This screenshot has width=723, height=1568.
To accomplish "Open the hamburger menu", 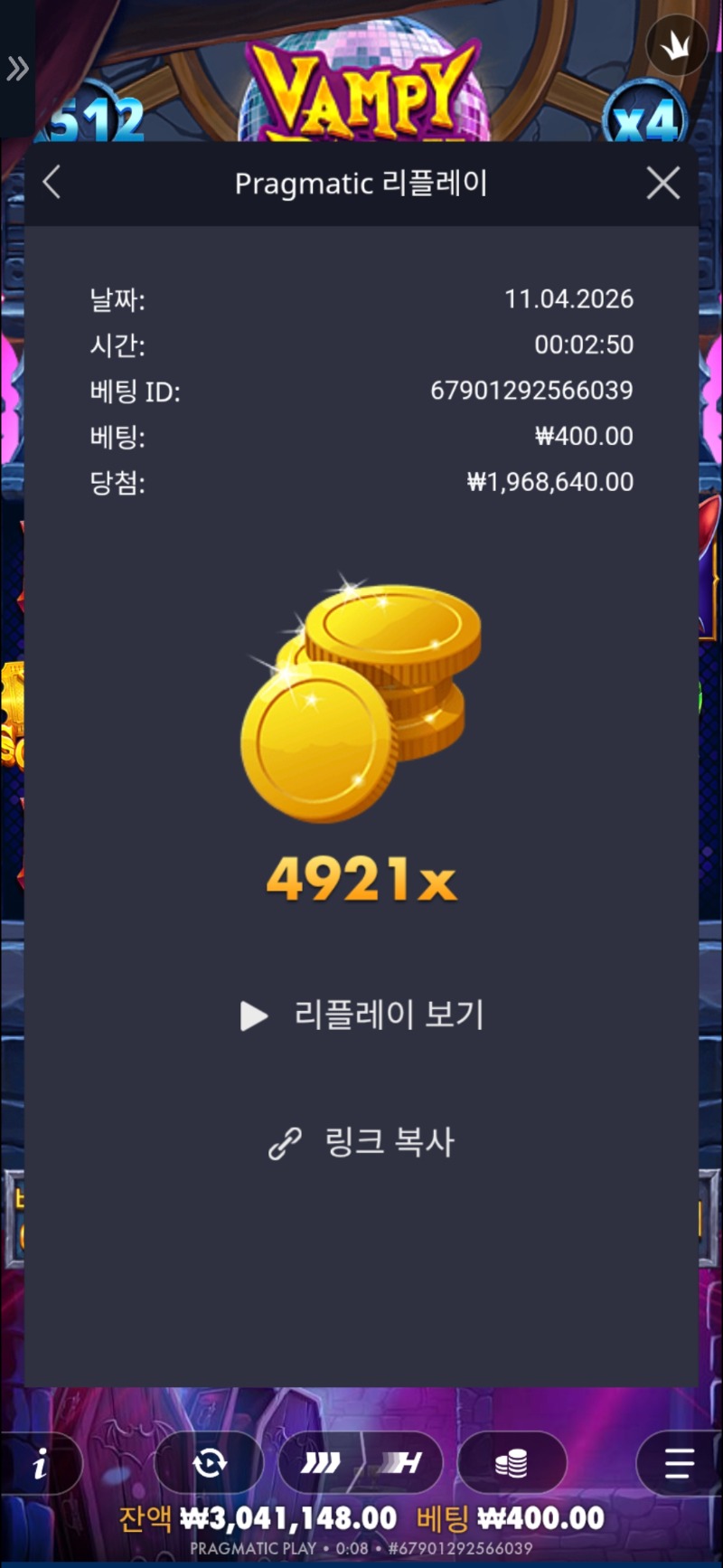I will pos(679,1463).
